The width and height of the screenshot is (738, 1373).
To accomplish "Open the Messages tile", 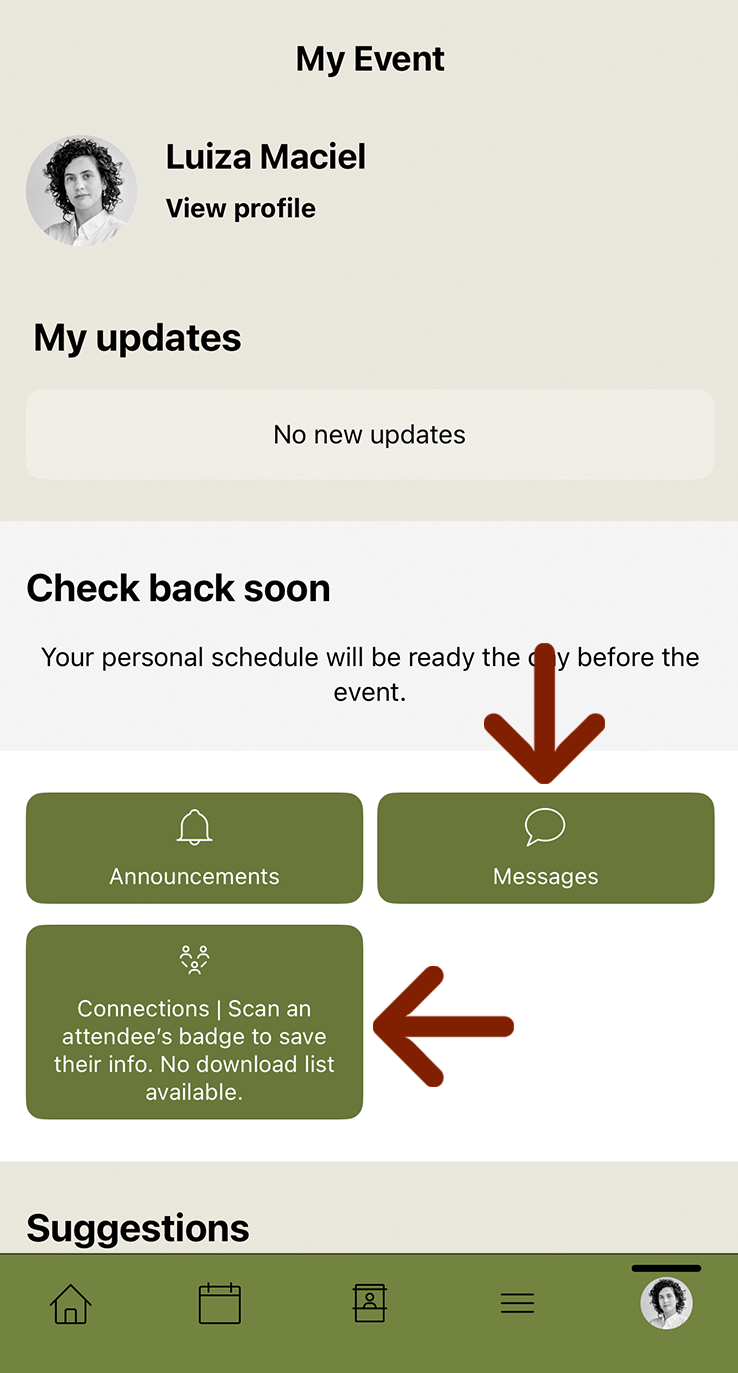I will coord(545,848).
